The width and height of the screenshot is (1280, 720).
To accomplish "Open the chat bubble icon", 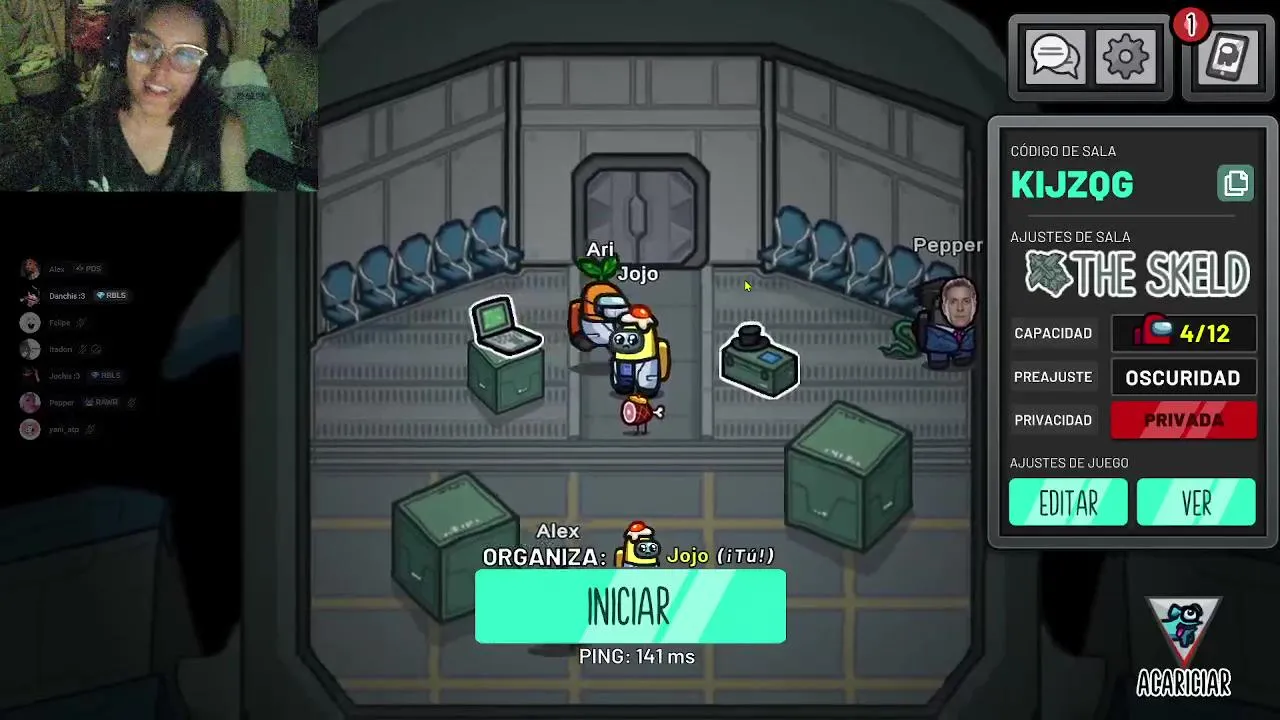I will [1054, 57].
